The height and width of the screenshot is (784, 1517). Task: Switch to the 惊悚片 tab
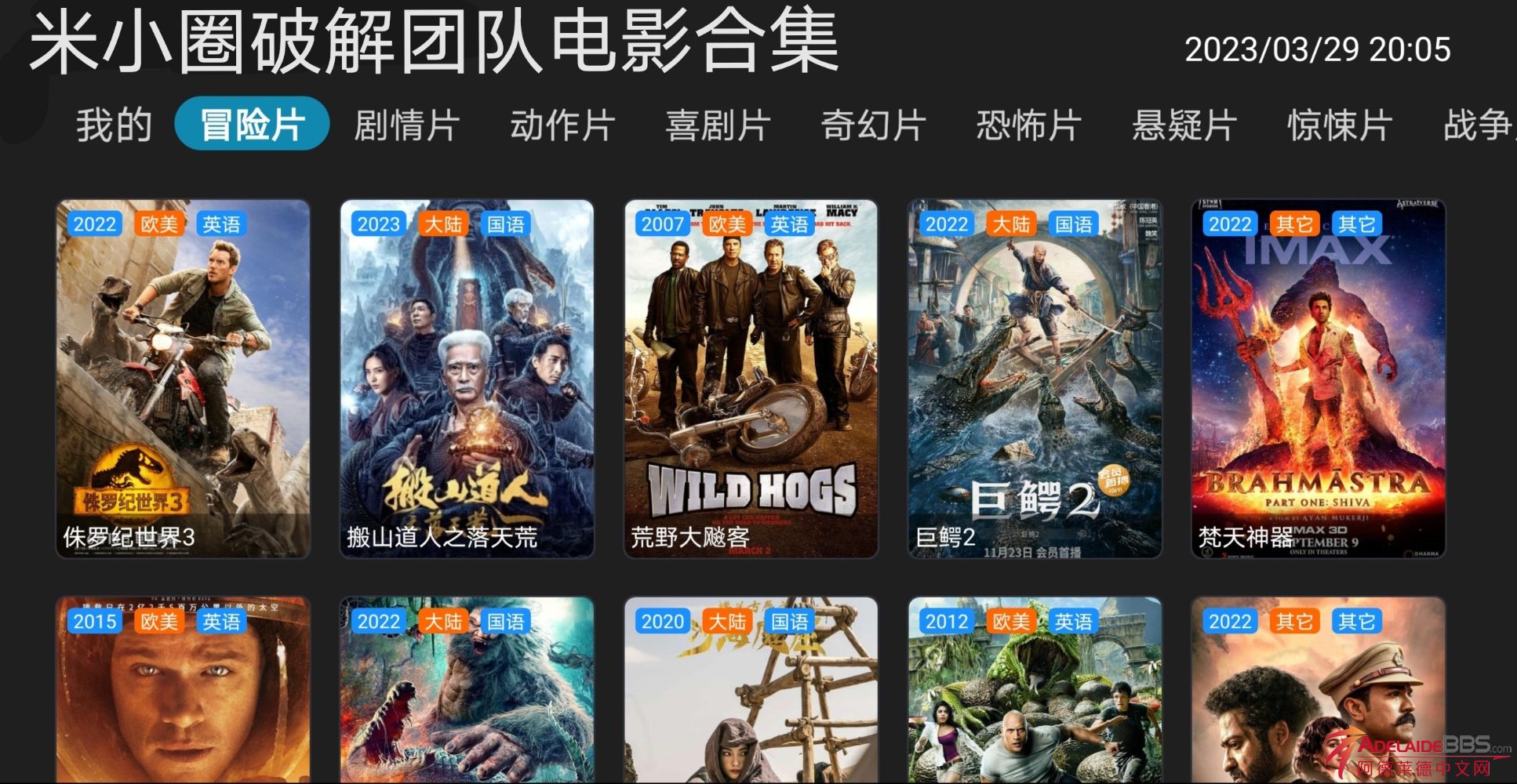(x=1339, y=125)
